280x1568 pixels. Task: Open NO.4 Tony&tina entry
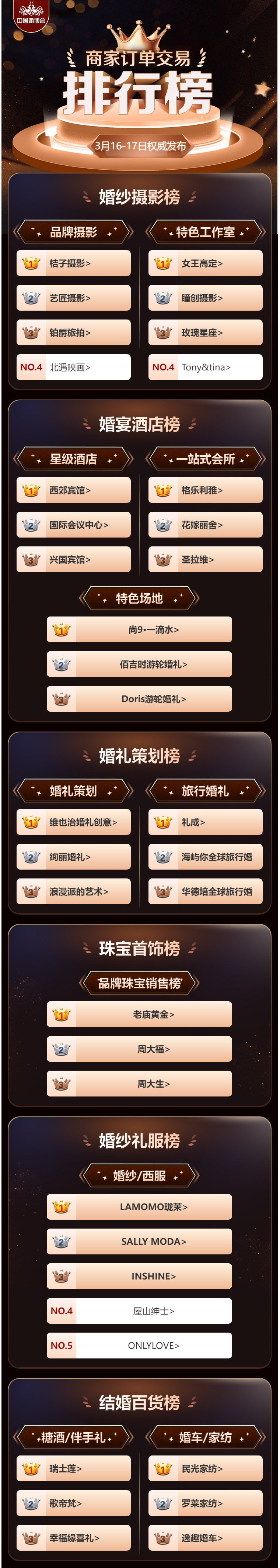tap(205, 367)
